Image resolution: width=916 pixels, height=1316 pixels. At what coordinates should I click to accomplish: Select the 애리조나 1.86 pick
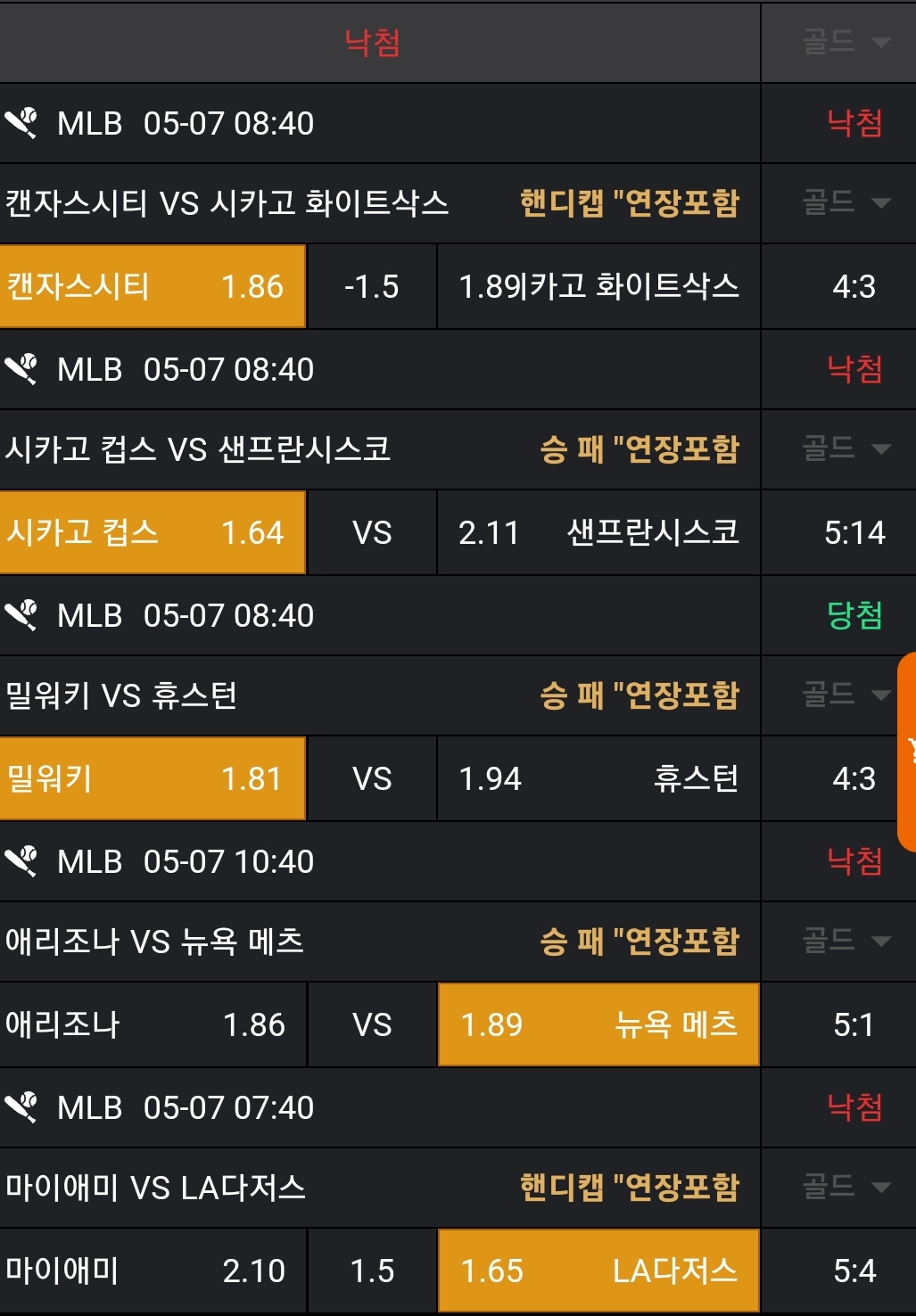point(153,1024)
